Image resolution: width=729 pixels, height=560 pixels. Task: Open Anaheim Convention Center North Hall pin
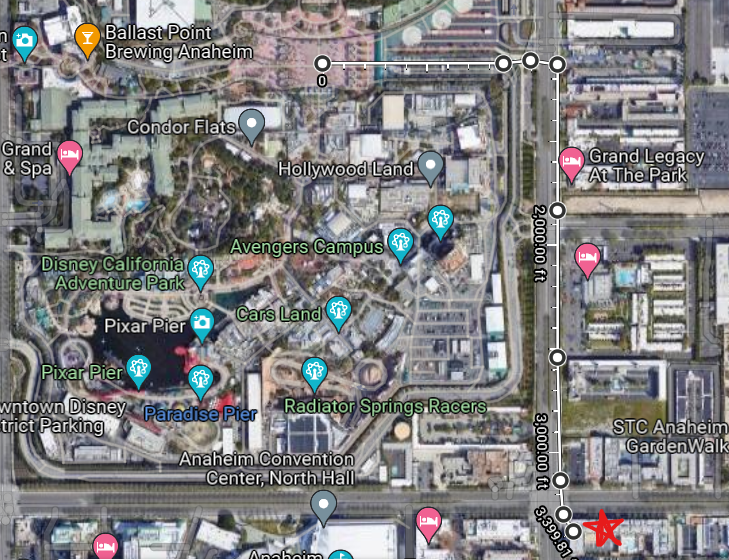point(323,507)
